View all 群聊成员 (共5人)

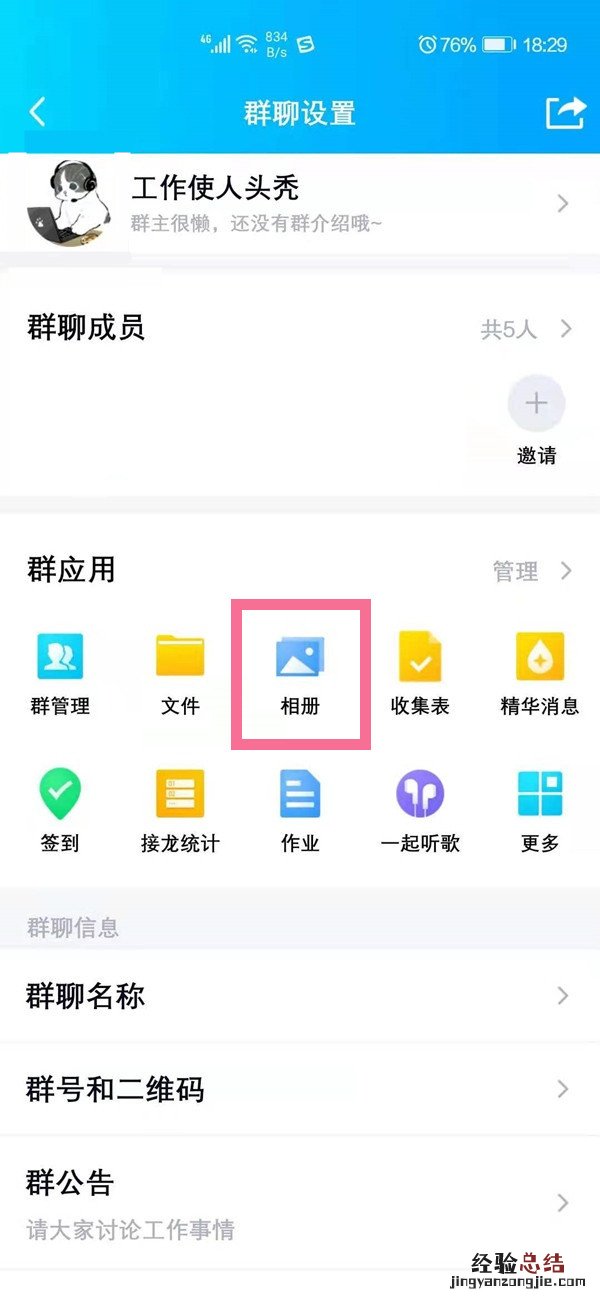point(526,329)
